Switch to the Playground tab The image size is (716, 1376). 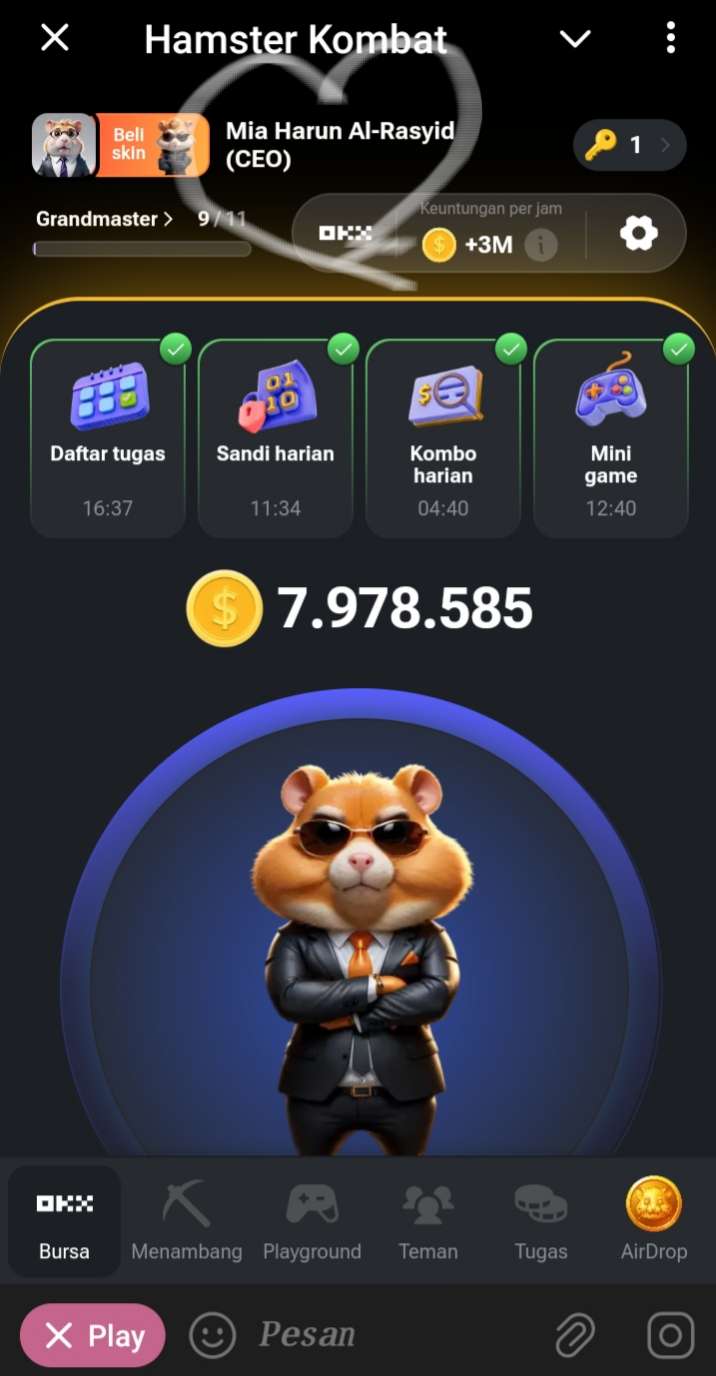point(312,1220)
